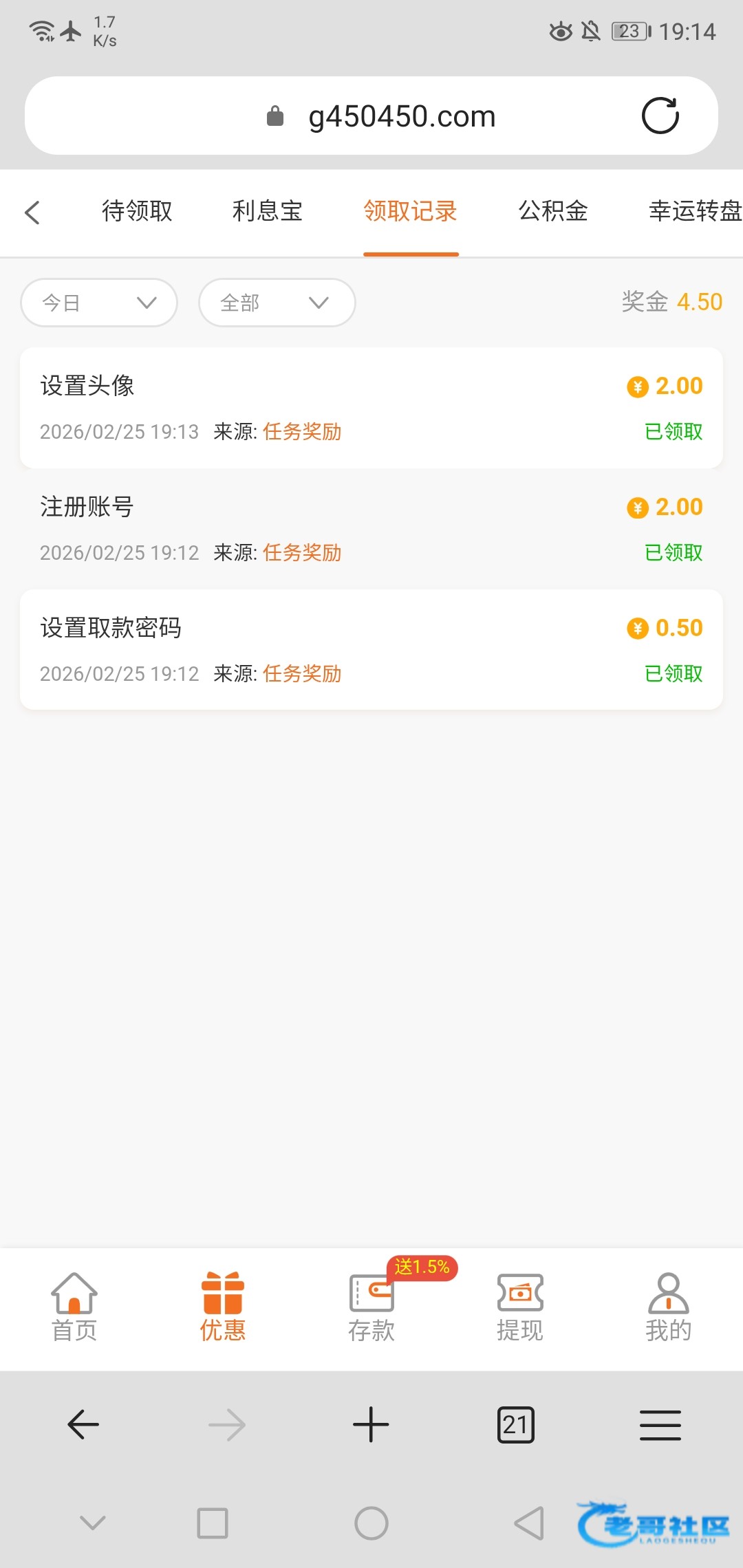Screen dimensions: 743x1568
Task: Tap the system home circle button
Action: (371, 1523)
